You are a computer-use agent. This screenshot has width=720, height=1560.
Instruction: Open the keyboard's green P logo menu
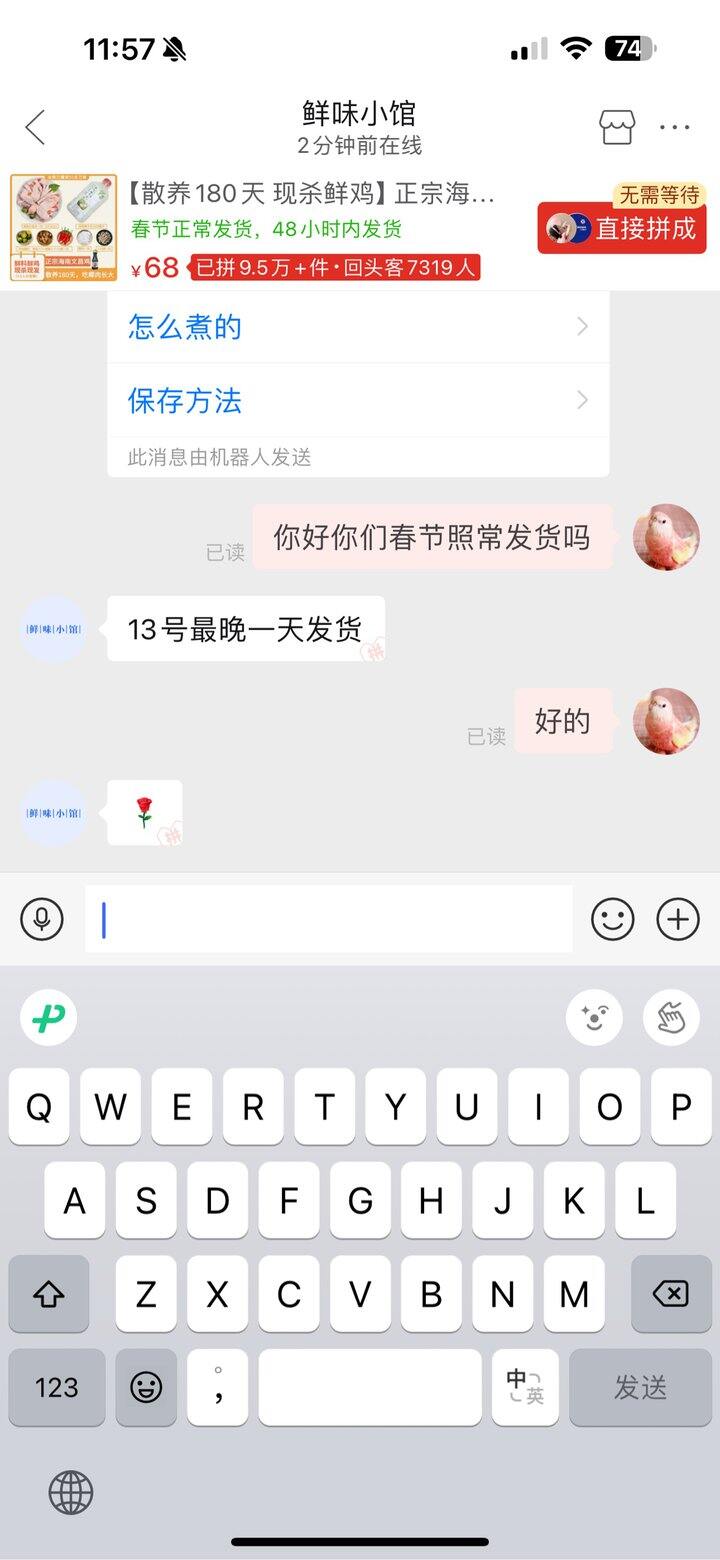coord(48,1018)
